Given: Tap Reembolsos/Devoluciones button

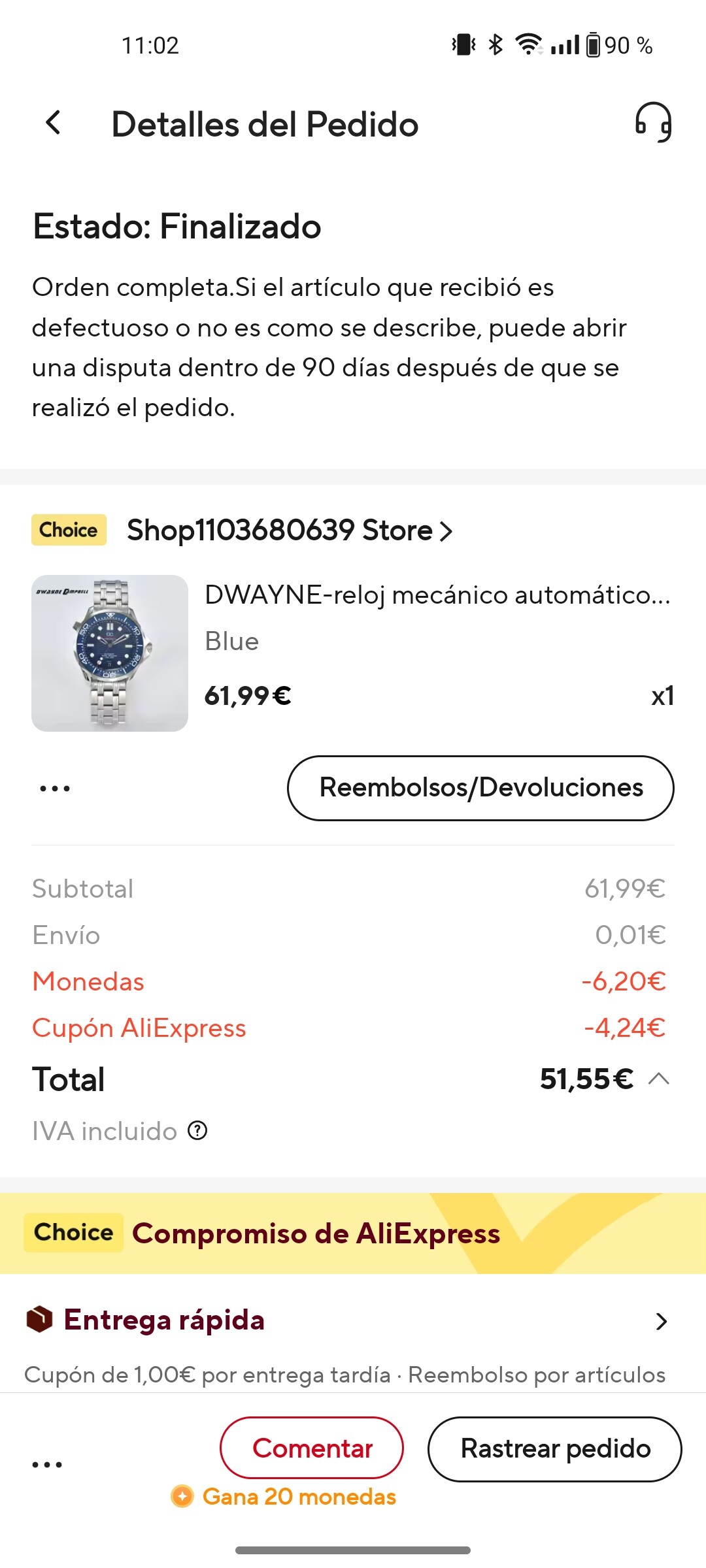Looking at the screenshot, I should click(480, 788).
